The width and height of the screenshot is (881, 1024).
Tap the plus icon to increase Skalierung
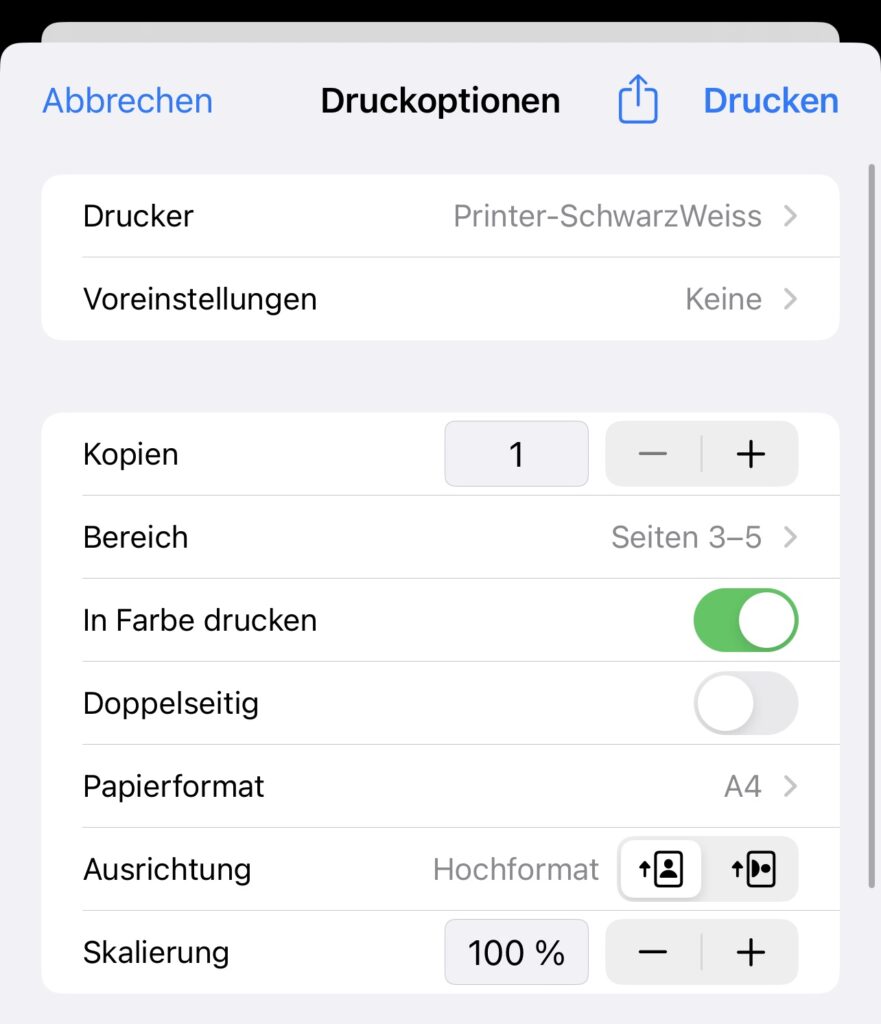click(x=751, y=952)
